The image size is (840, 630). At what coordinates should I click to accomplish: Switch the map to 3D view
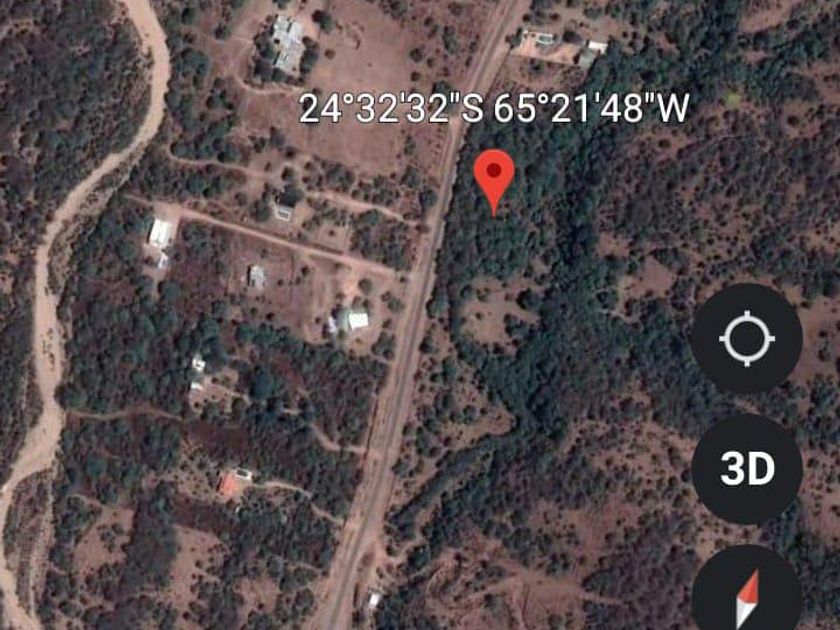747,470
